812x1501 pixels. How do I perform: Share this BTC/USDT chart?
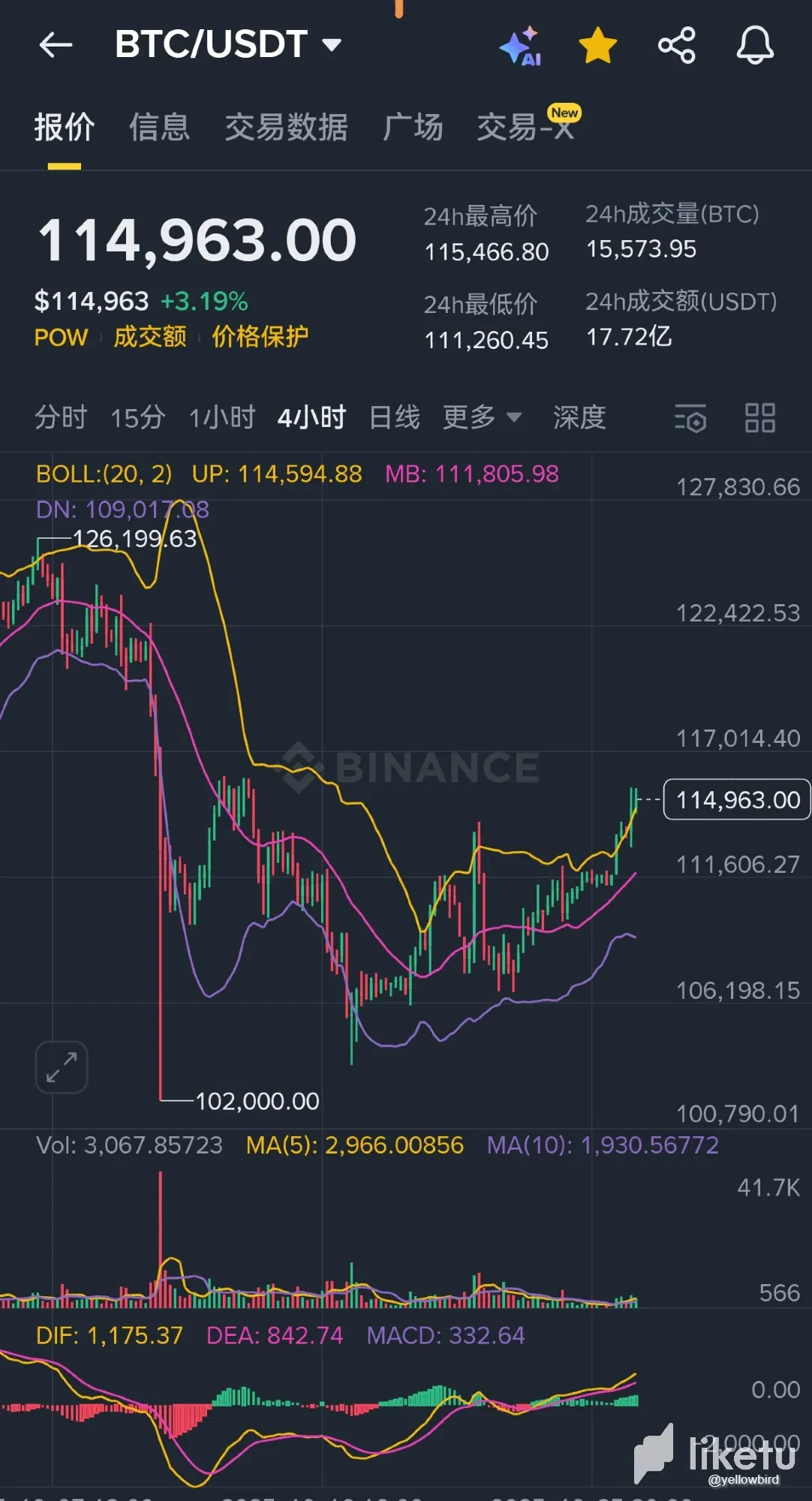pyautogui.click(x=676, y=46)
